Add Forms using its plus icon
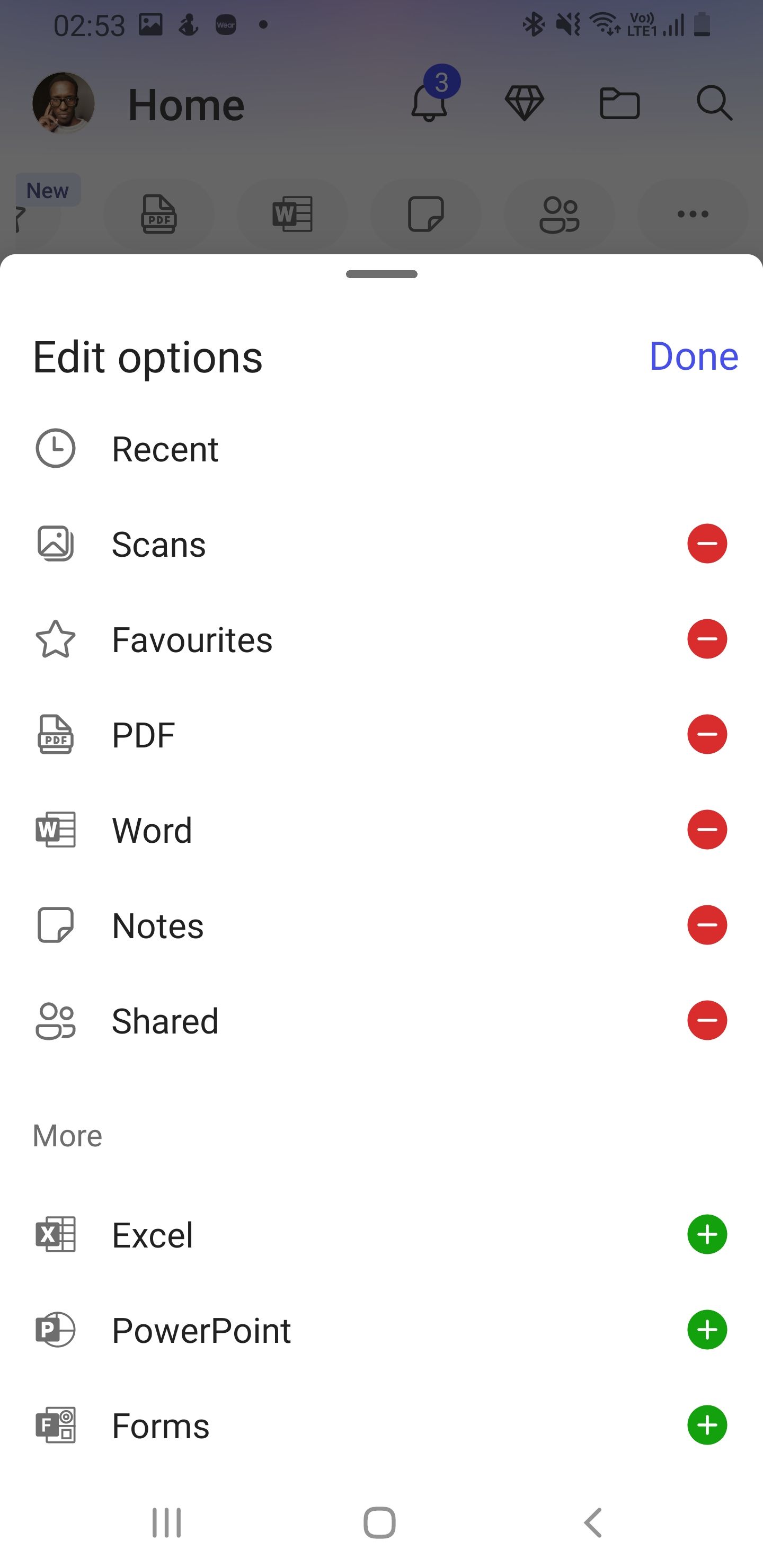 706,1425
